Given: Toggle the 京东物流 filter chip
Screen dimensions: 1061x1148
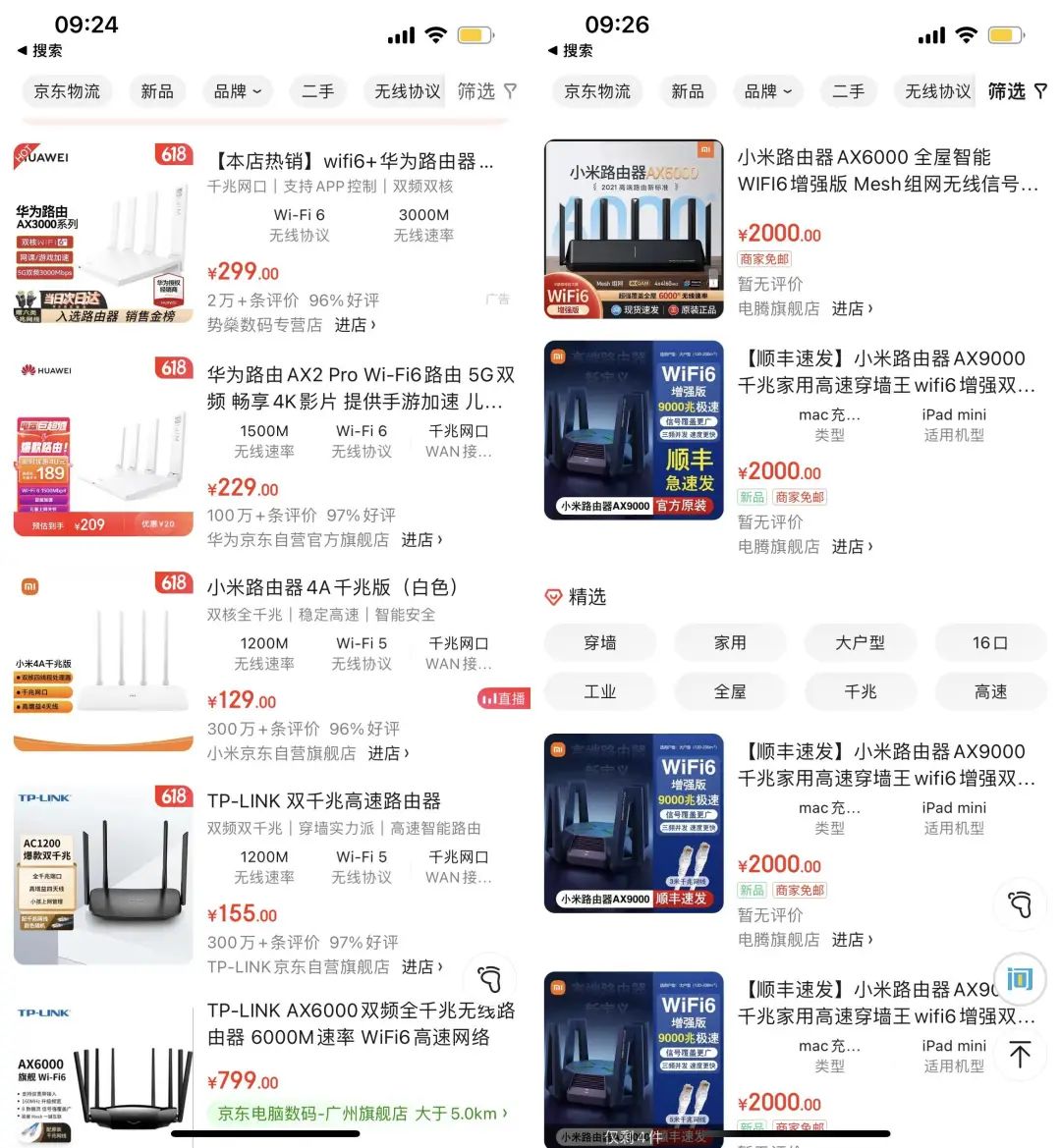Looking at the screenshot, I should [x=67, y=91].
